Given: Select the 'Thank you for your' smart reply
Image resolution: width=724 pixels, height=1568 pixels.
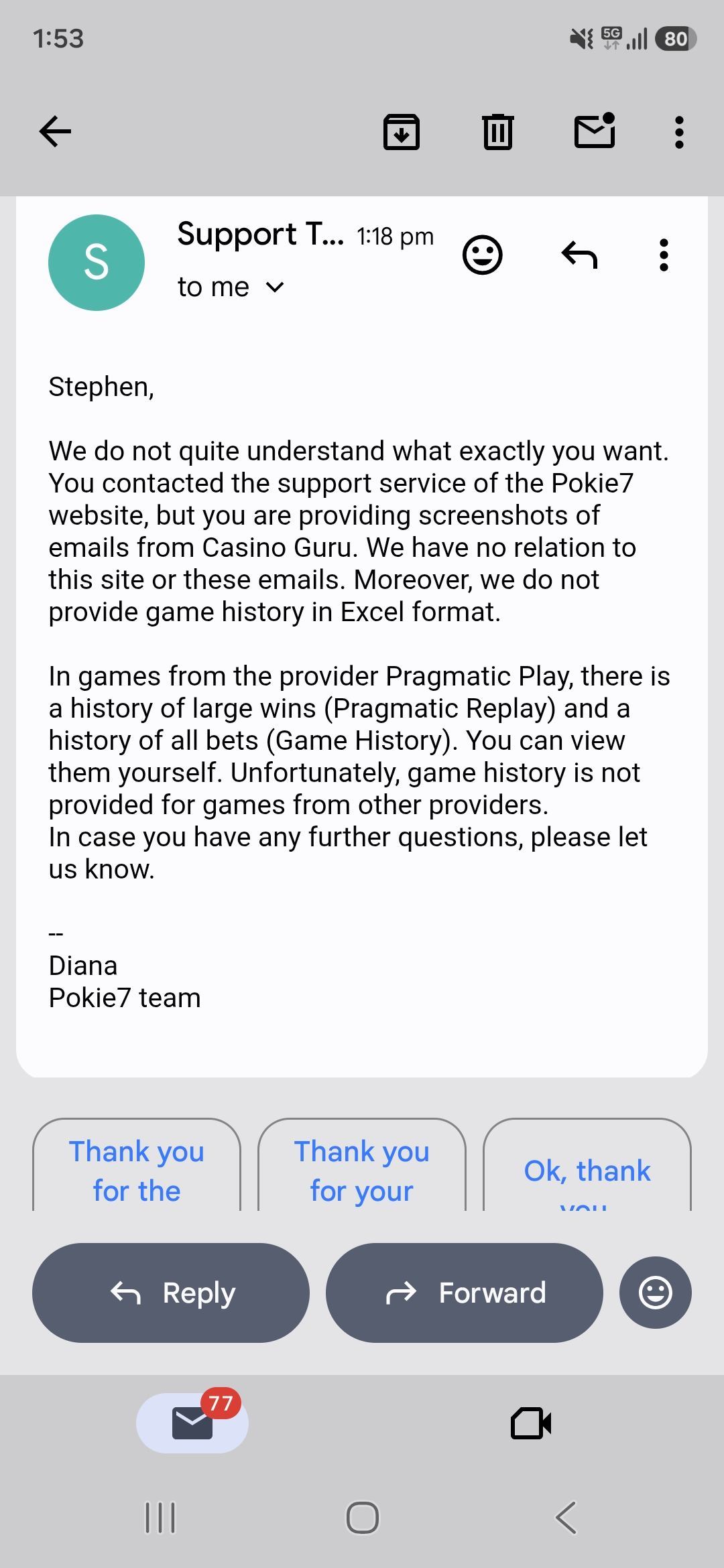Looking at the screenshot, I should click(x=362, y=1165).
